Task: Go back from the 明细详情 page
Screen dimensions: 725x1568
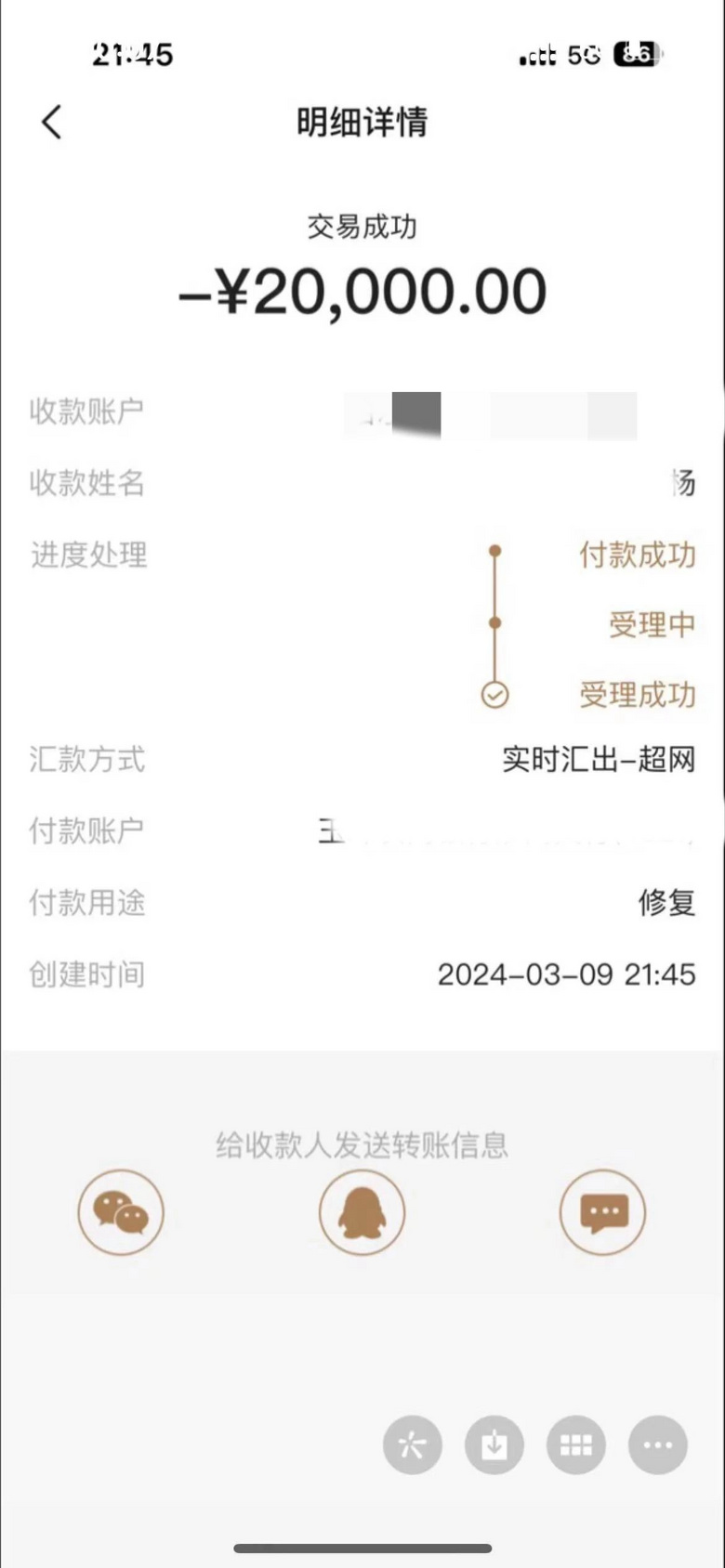Action: point(52,122)
